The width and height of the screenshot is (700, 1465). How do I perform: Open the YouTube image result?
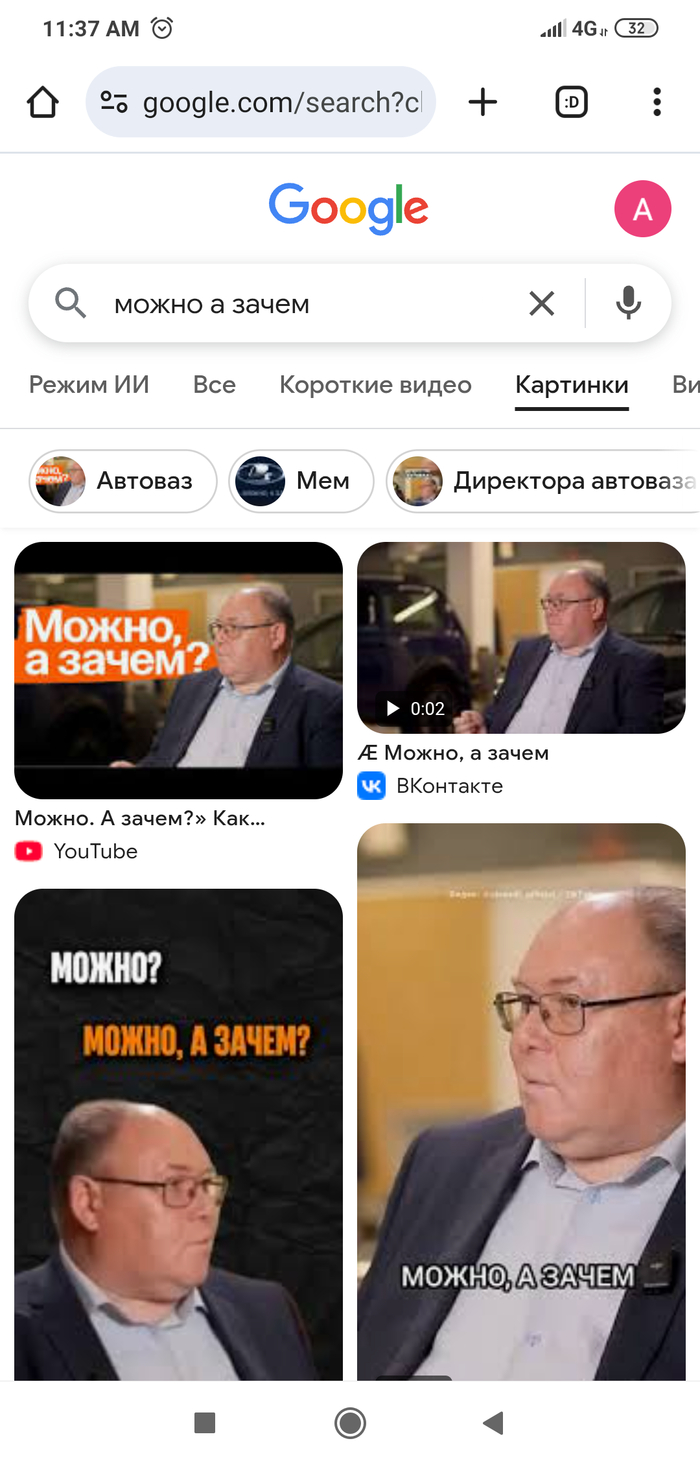[178, 670]
